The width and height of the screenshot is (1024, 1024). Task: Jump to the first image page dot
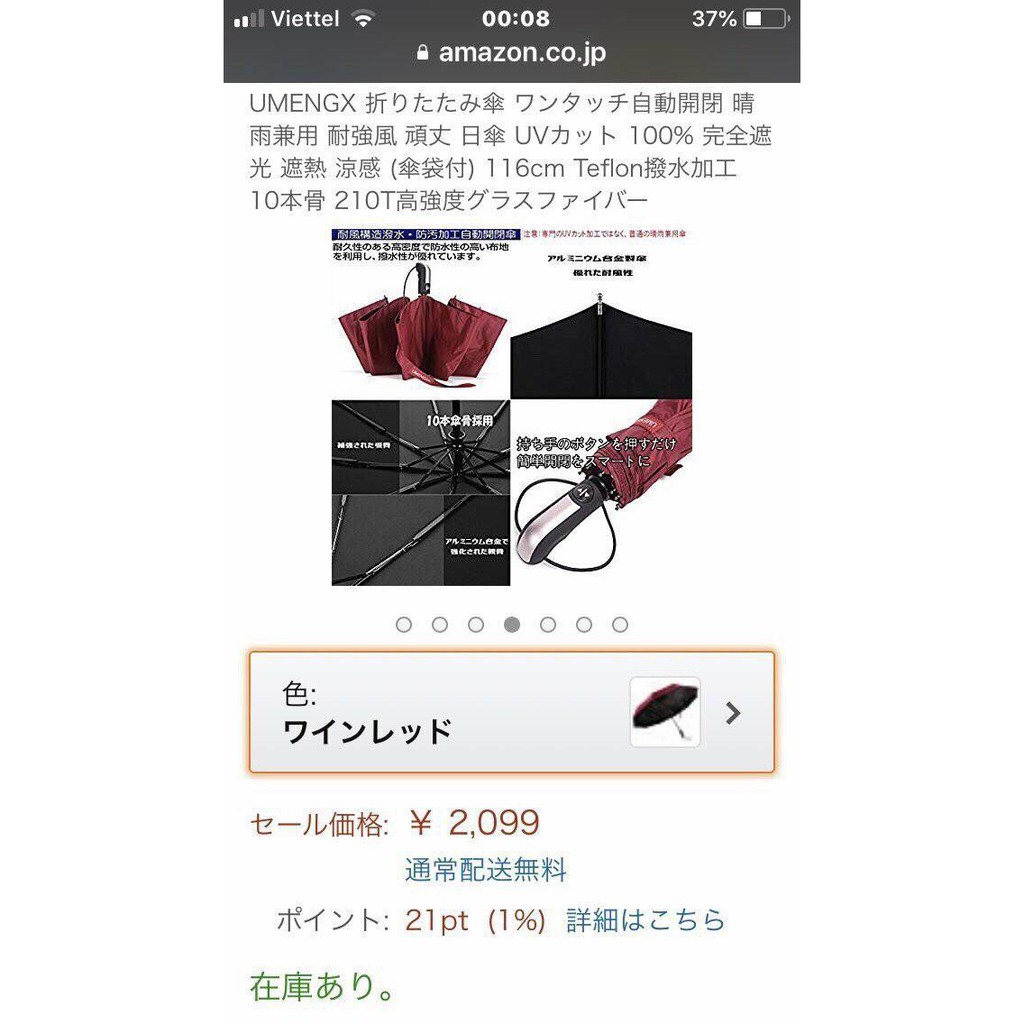coord(404,624)
